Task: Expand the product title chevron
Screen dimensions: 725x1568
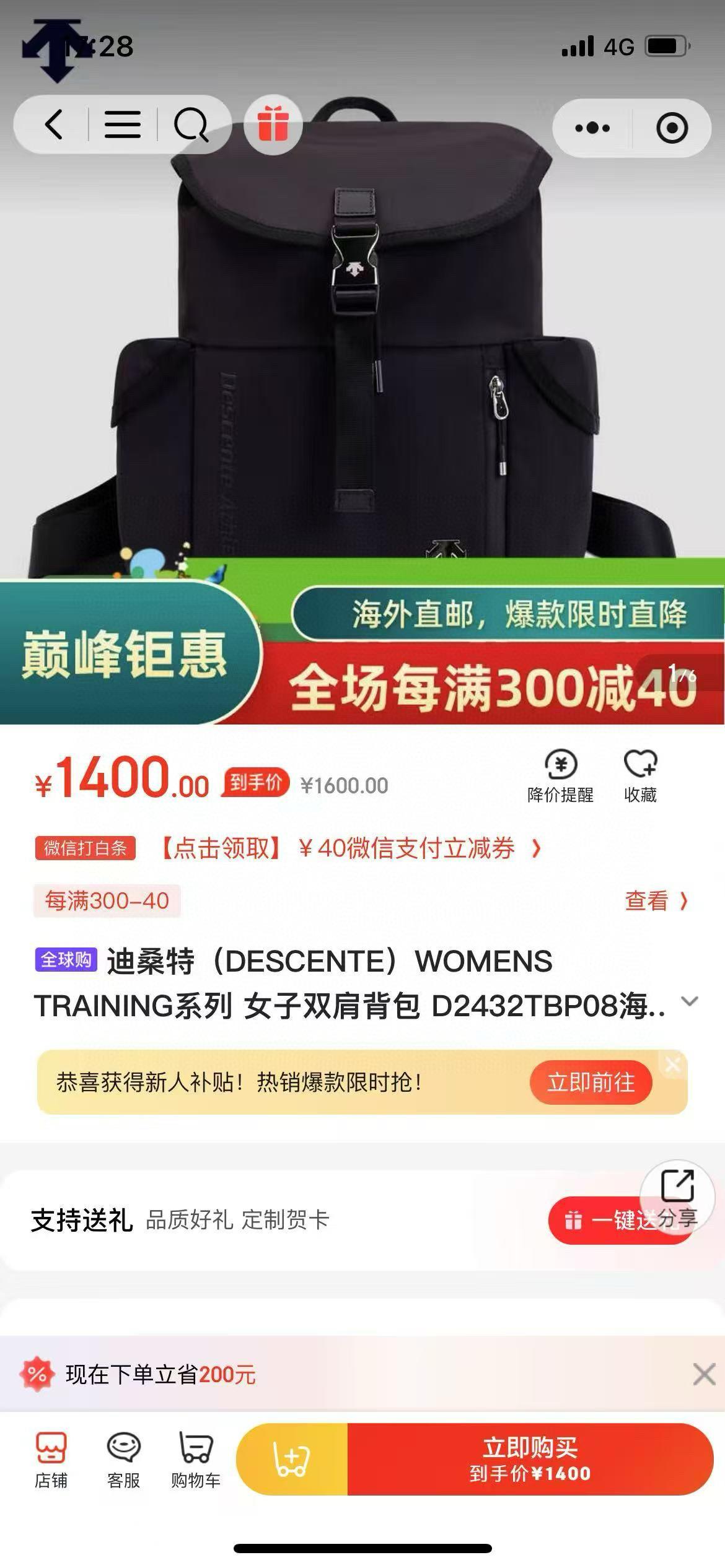Action: (689, 1001)
